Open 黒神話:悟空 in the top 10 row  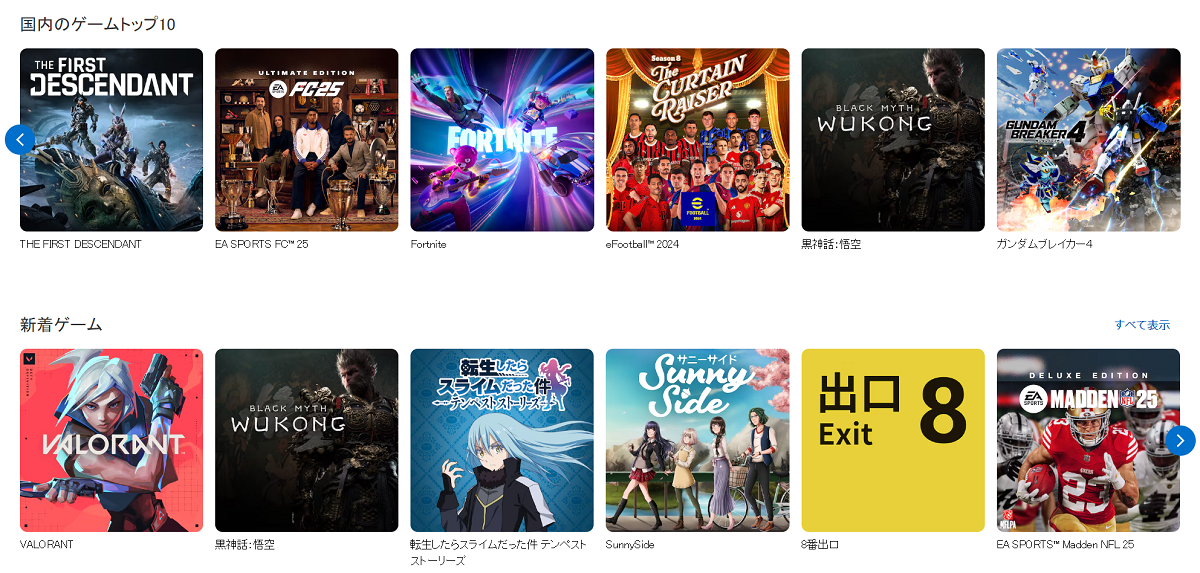893,140
